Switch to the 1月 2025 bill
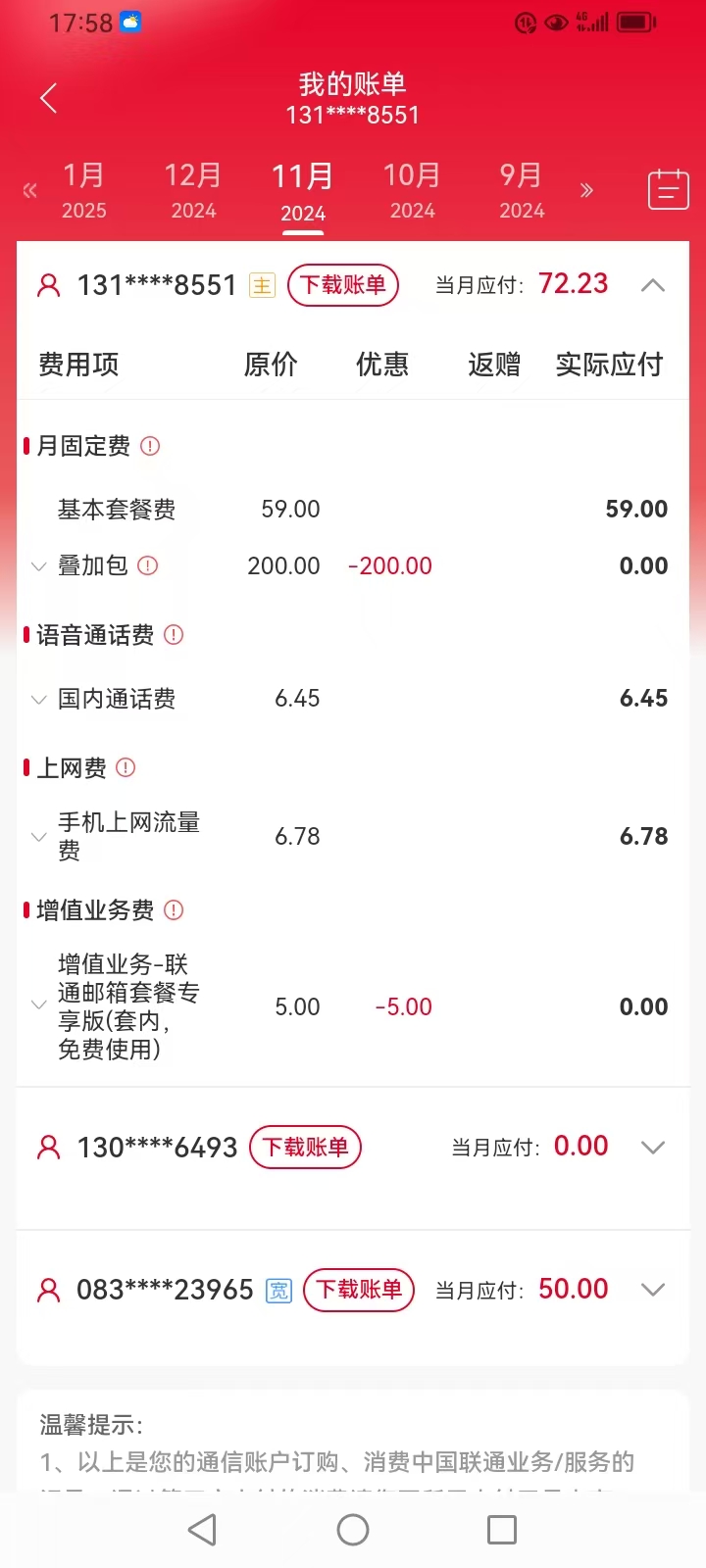The width and height of the screenshot is (706, 1568). pyautogui.click(x=84, y=190)
